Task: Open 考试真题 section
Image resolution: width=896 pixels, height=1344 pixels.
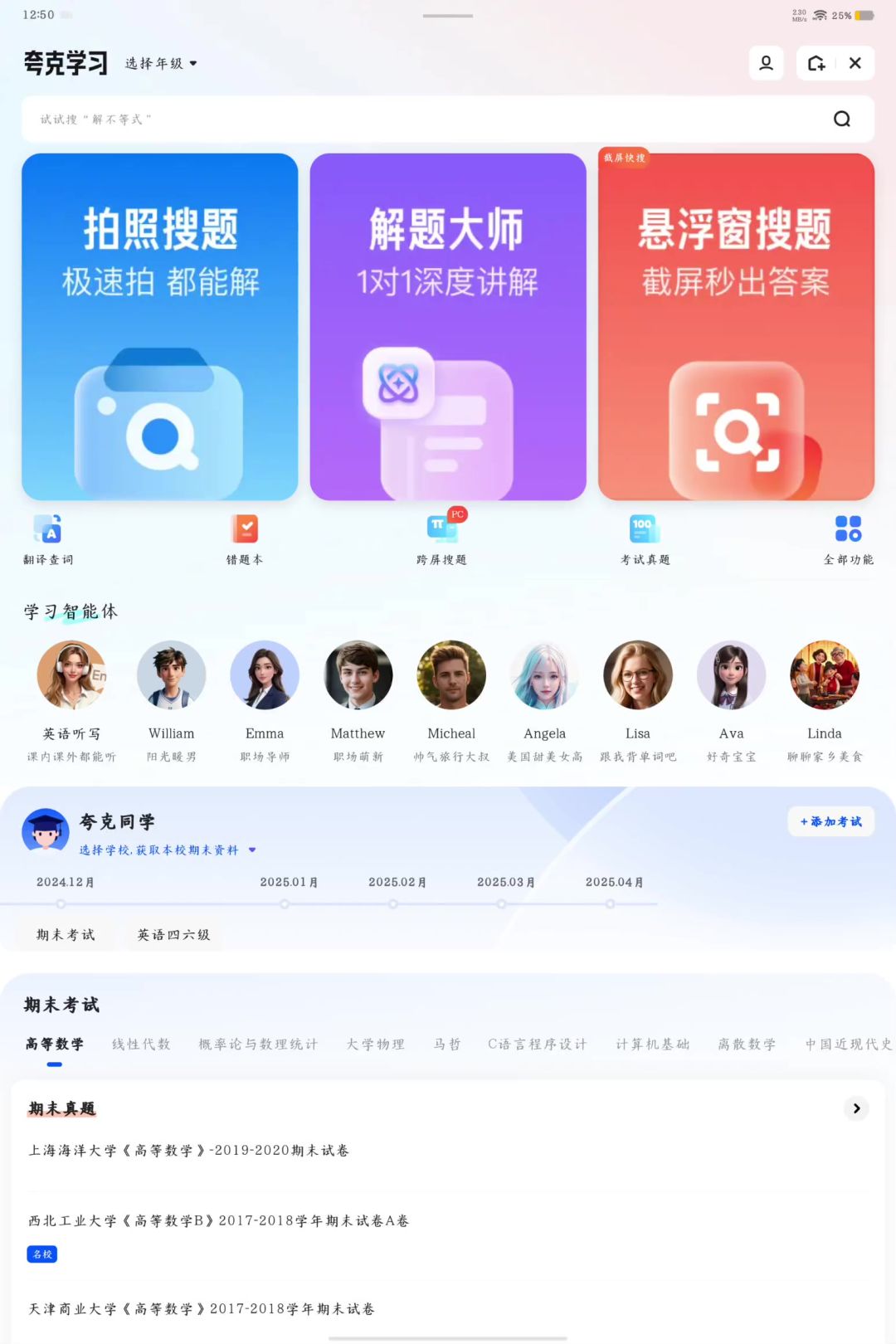Action: tap(645, 539)
